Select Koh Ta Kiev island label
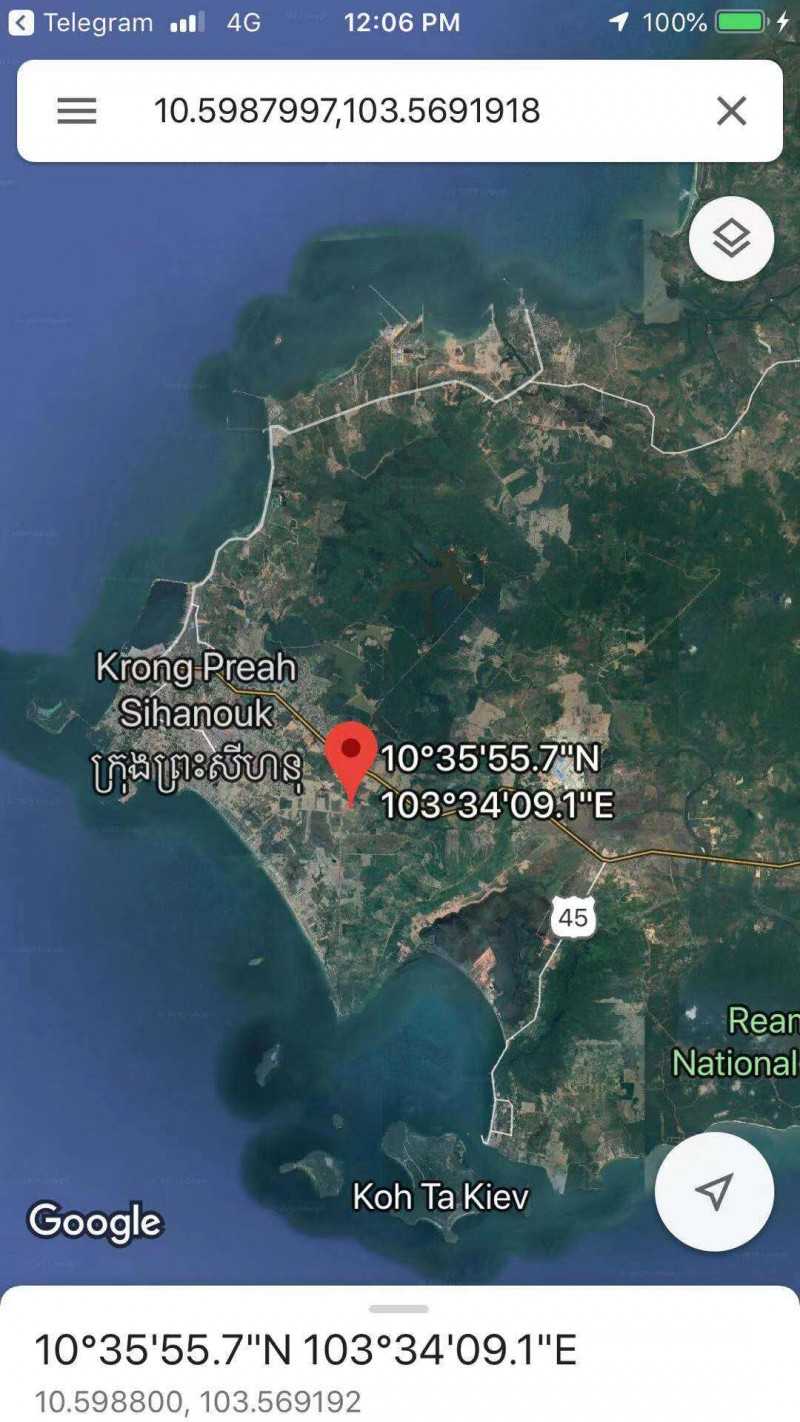 440,1196
